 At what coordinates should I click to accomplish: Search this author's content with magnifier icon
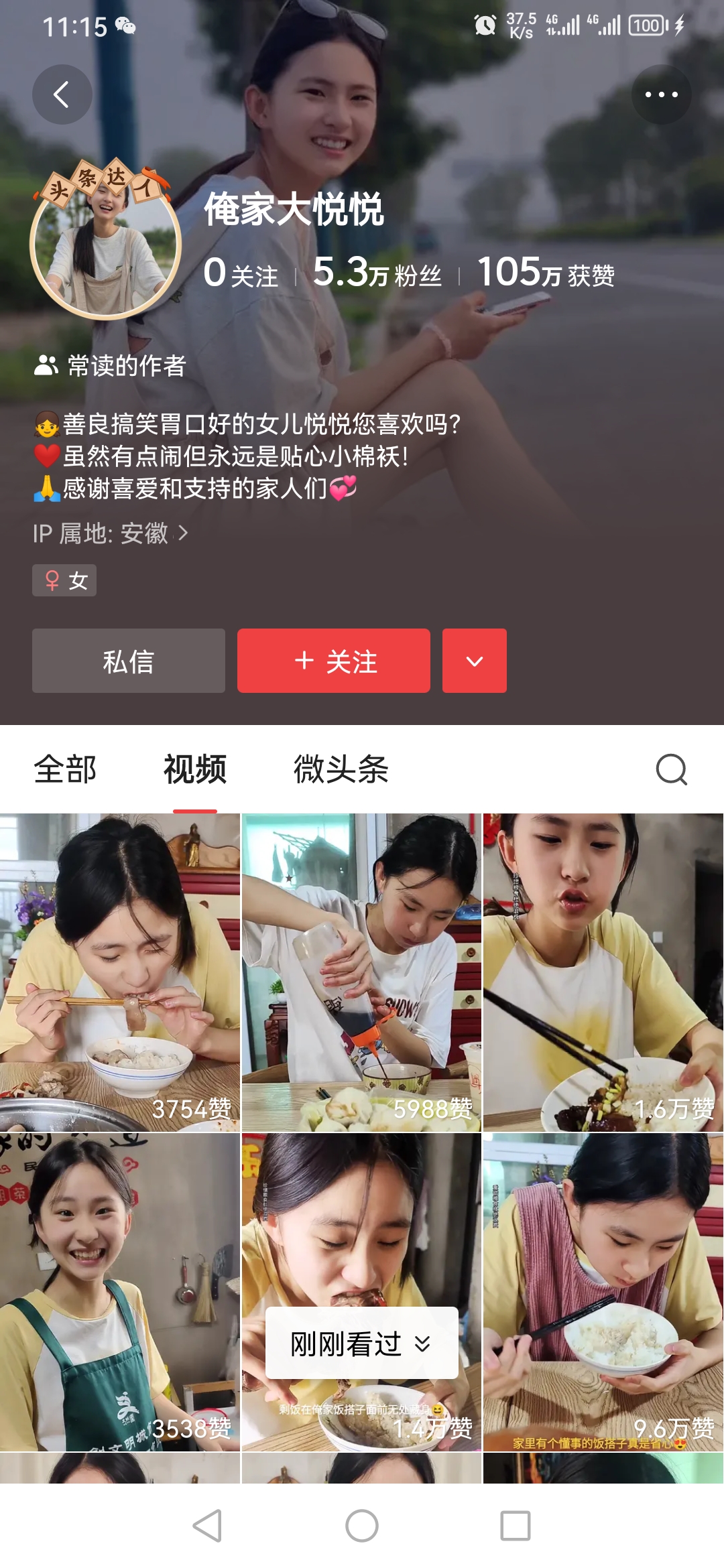pyautogui.click(x=671, y=769)
